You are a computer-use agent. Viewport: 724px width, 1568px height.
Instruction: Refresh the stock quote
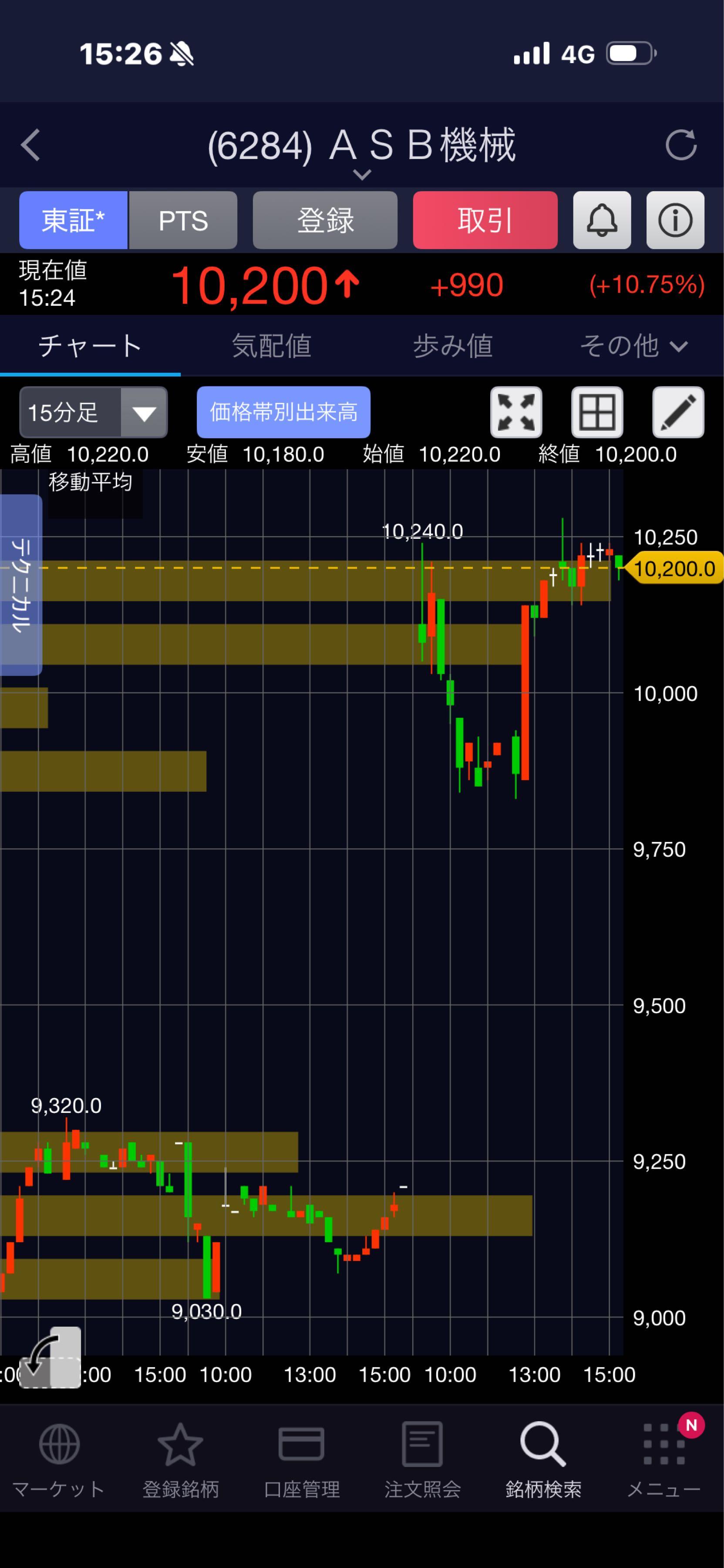click(x=680, y=145)
